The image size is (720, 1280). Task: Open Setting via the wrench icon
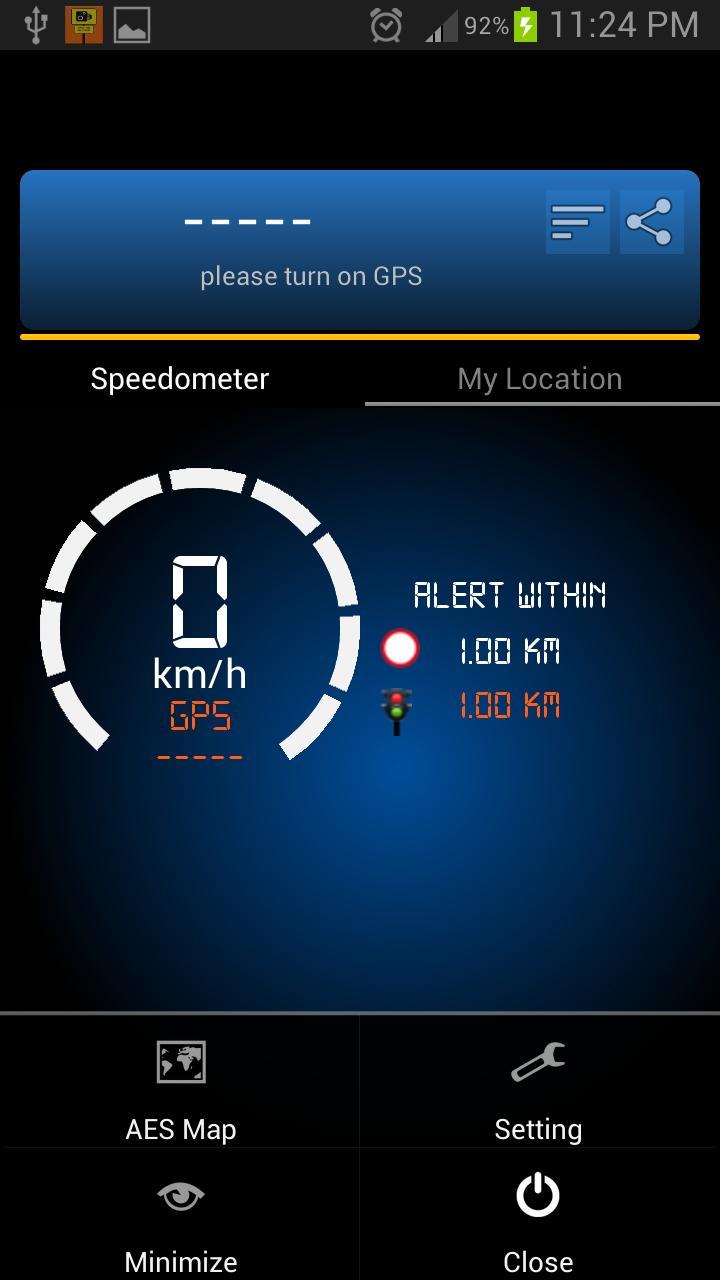click(x=538, y=1062)
